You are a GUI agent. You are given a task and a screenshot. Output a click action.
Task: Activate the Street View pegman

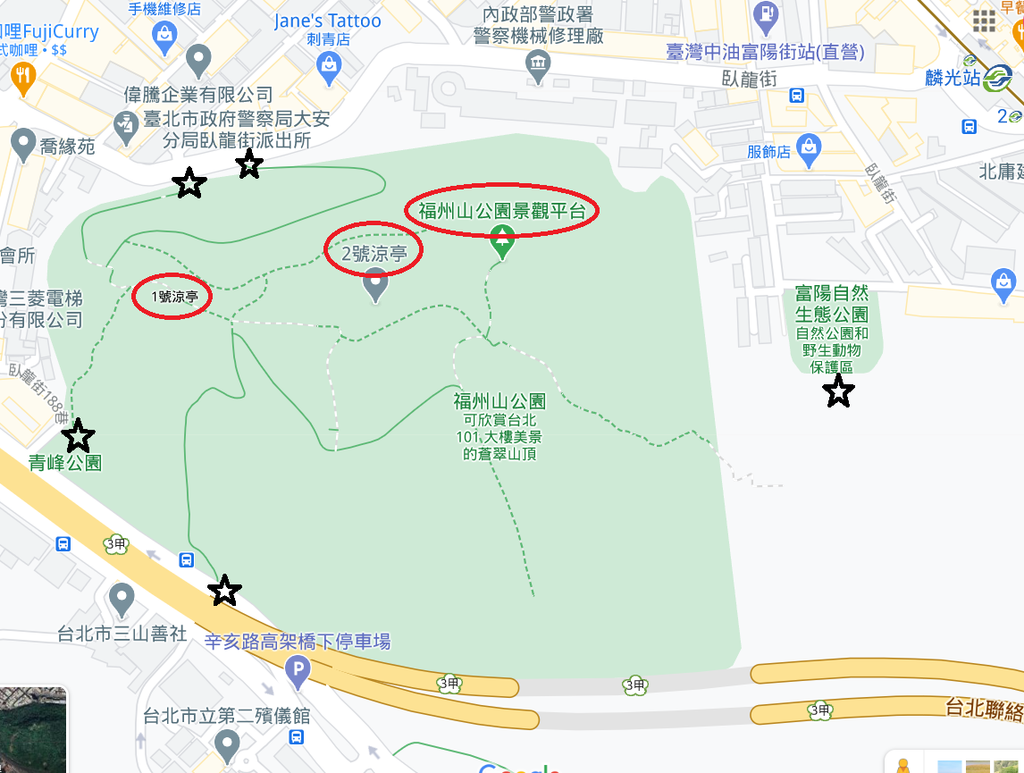(x=904, y=764)
